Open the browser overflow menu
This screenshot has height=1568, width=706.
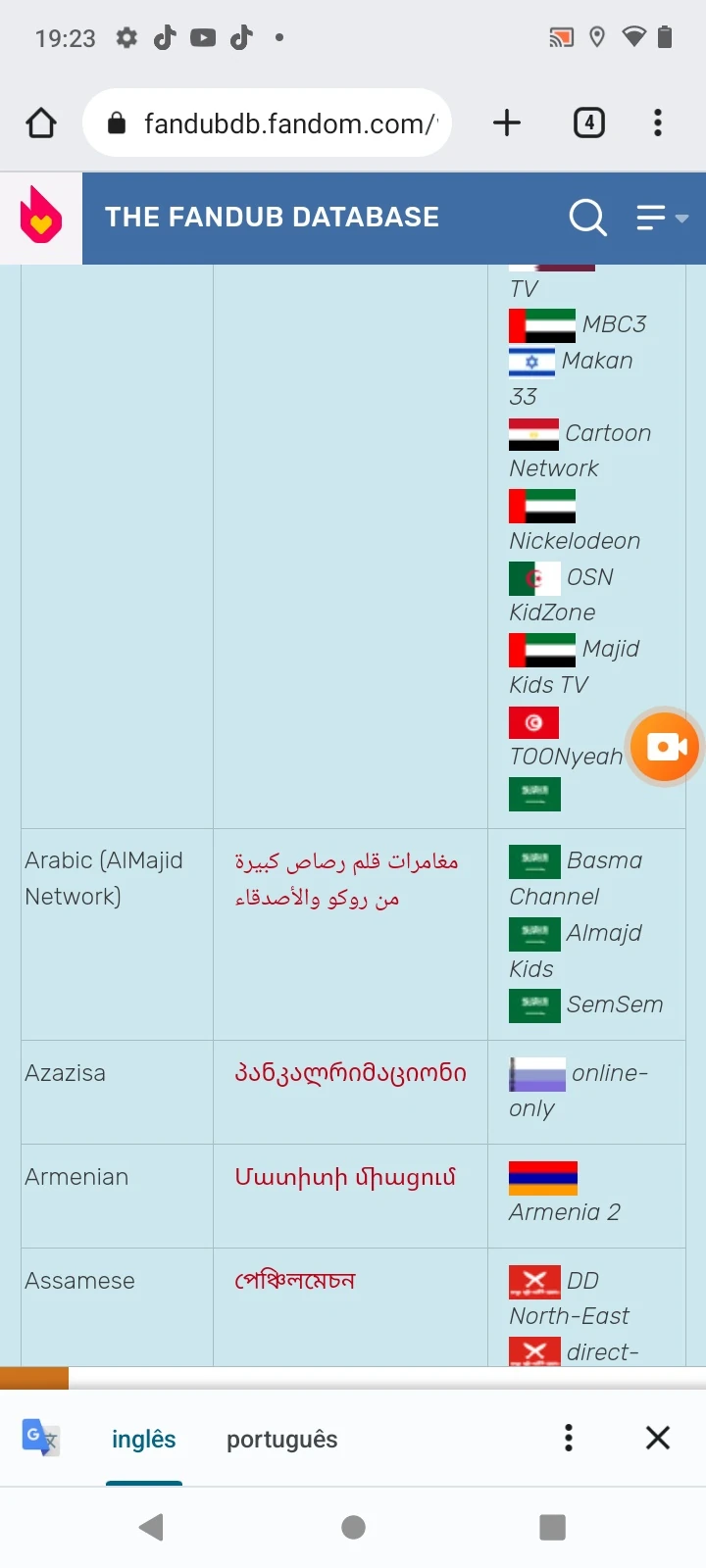(657, 123)
